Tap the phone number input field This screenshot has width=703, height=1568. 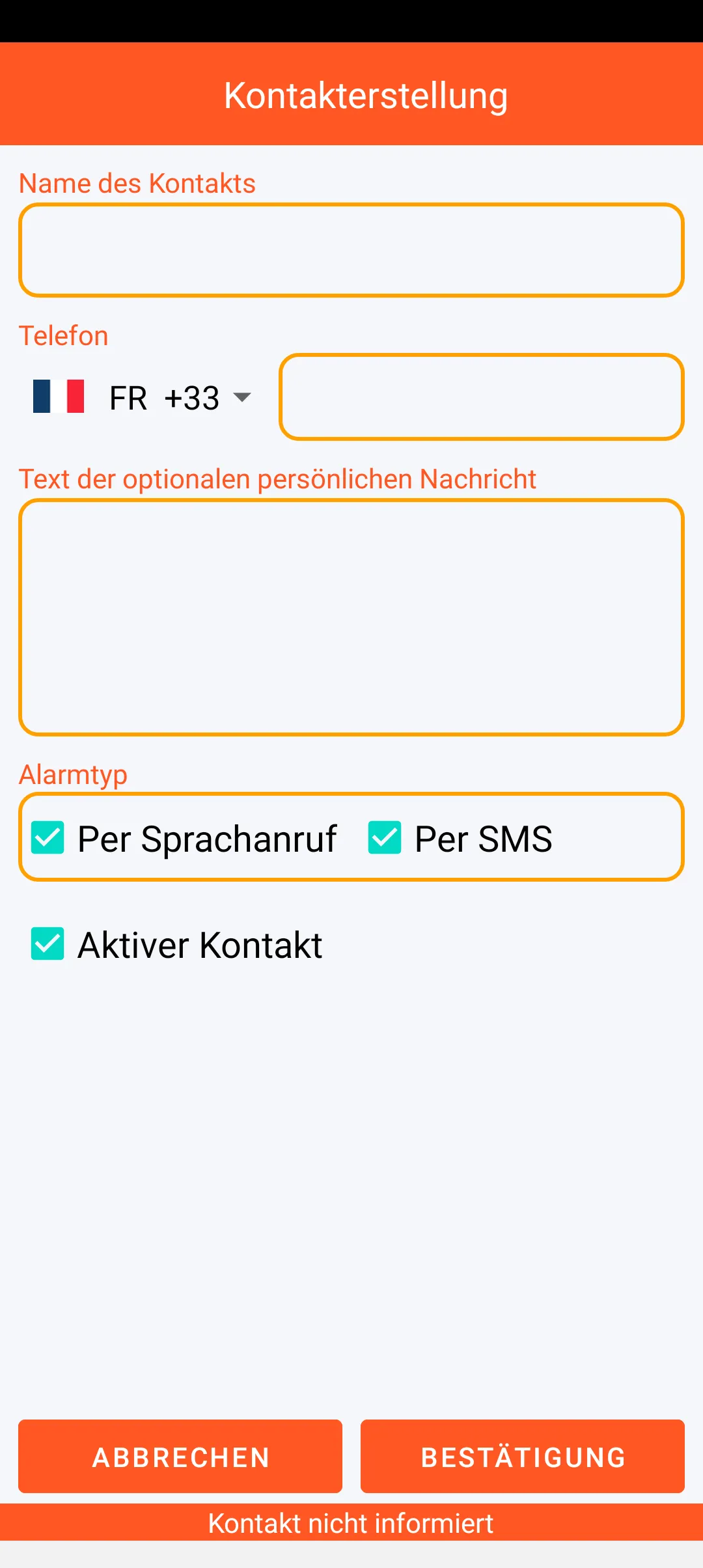[482, 397]
